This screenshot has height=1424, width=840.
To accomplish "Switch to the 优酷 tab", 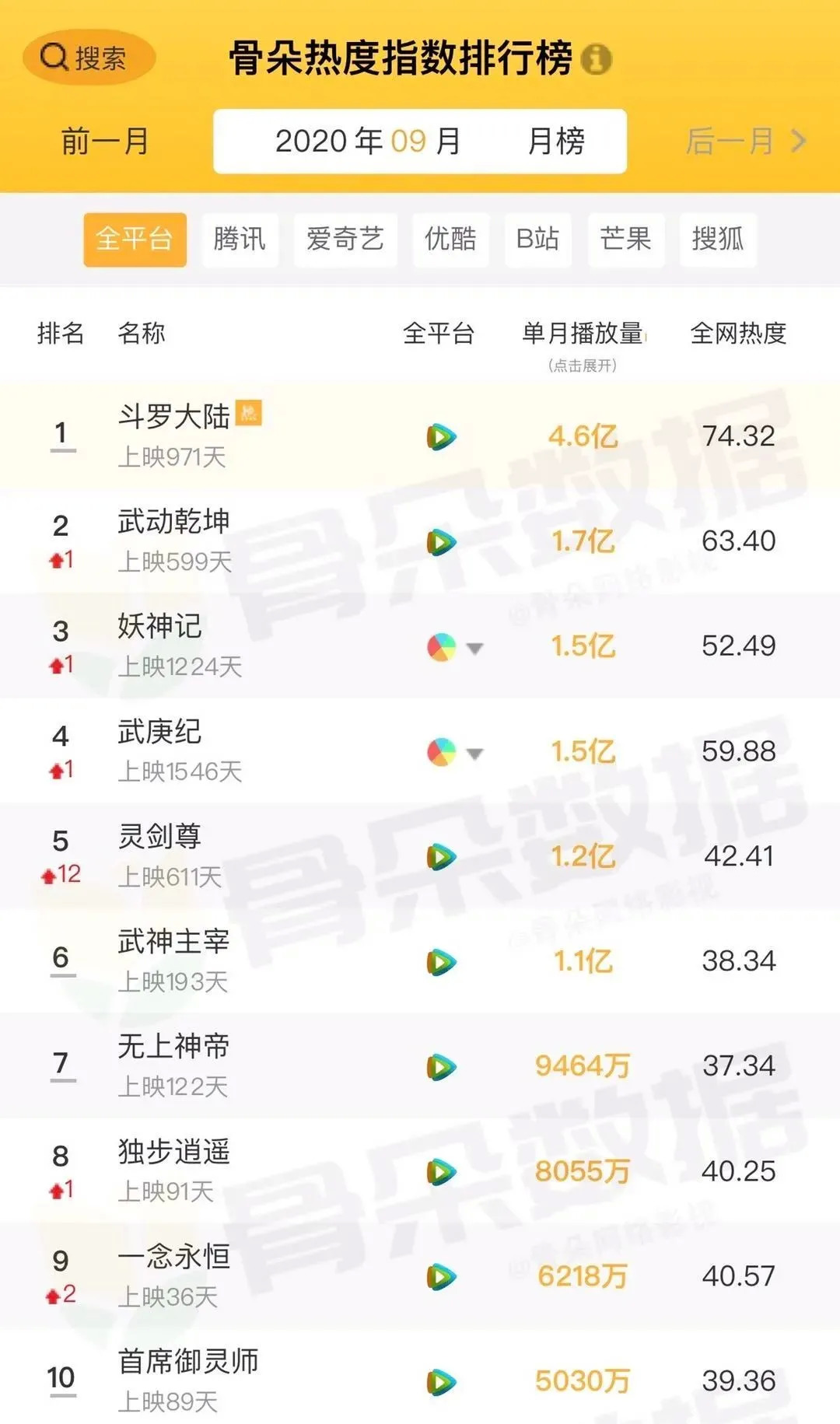I will 450,239.
